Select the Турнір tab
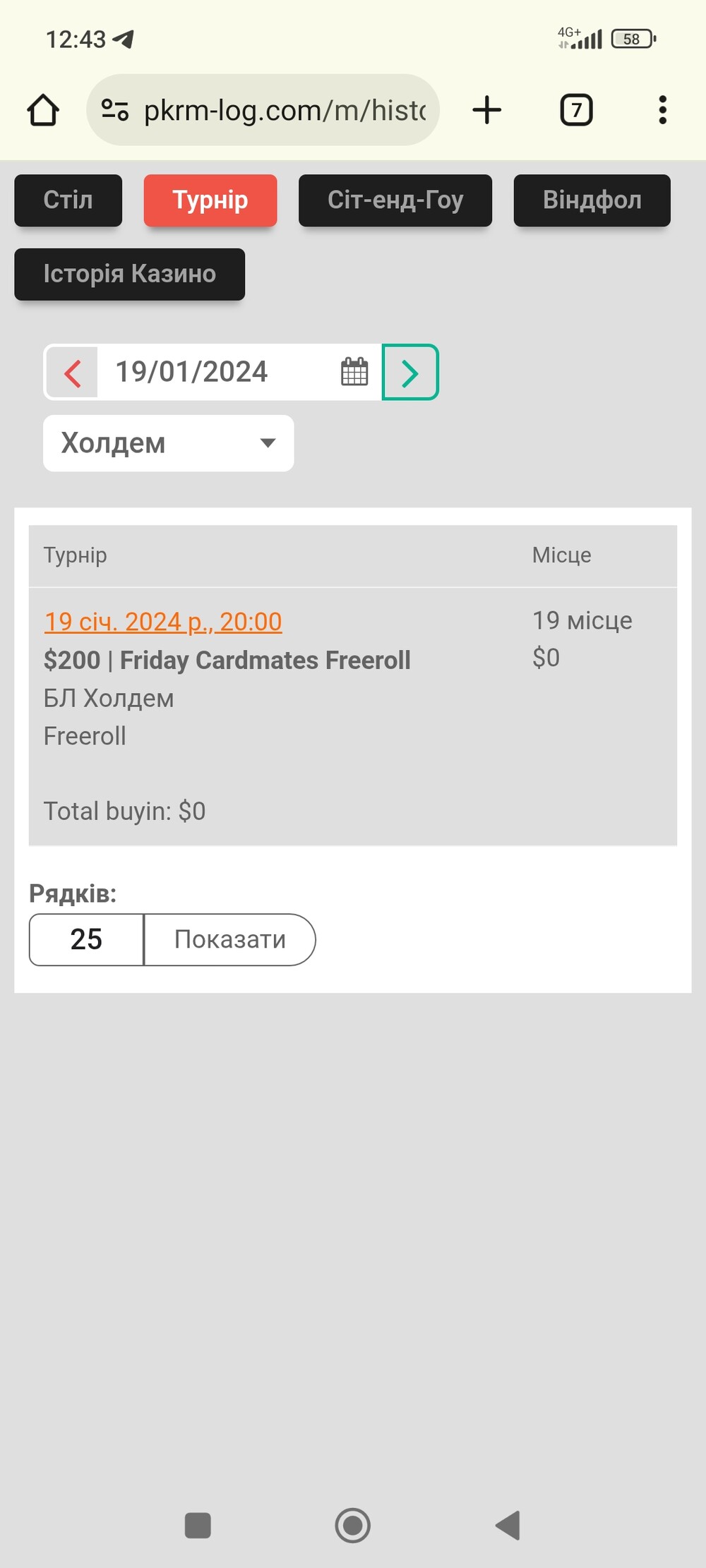706x1568 pixels. click(210, 200)
